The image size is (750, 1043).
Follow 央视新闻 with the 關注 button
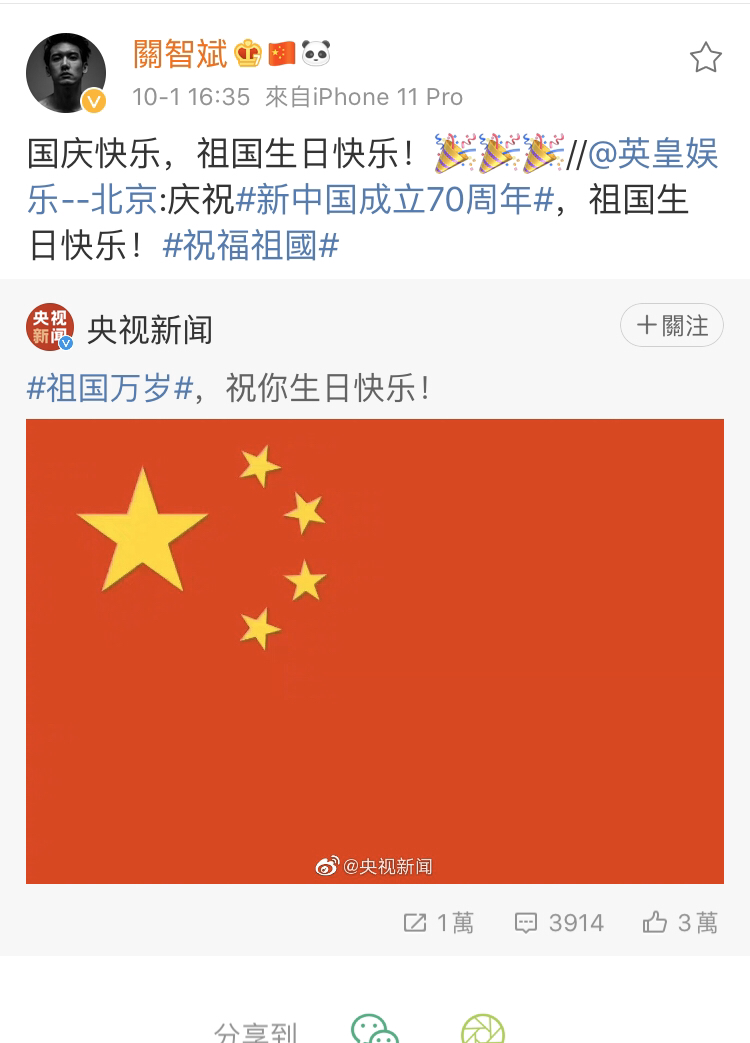(x=671, y=326)
